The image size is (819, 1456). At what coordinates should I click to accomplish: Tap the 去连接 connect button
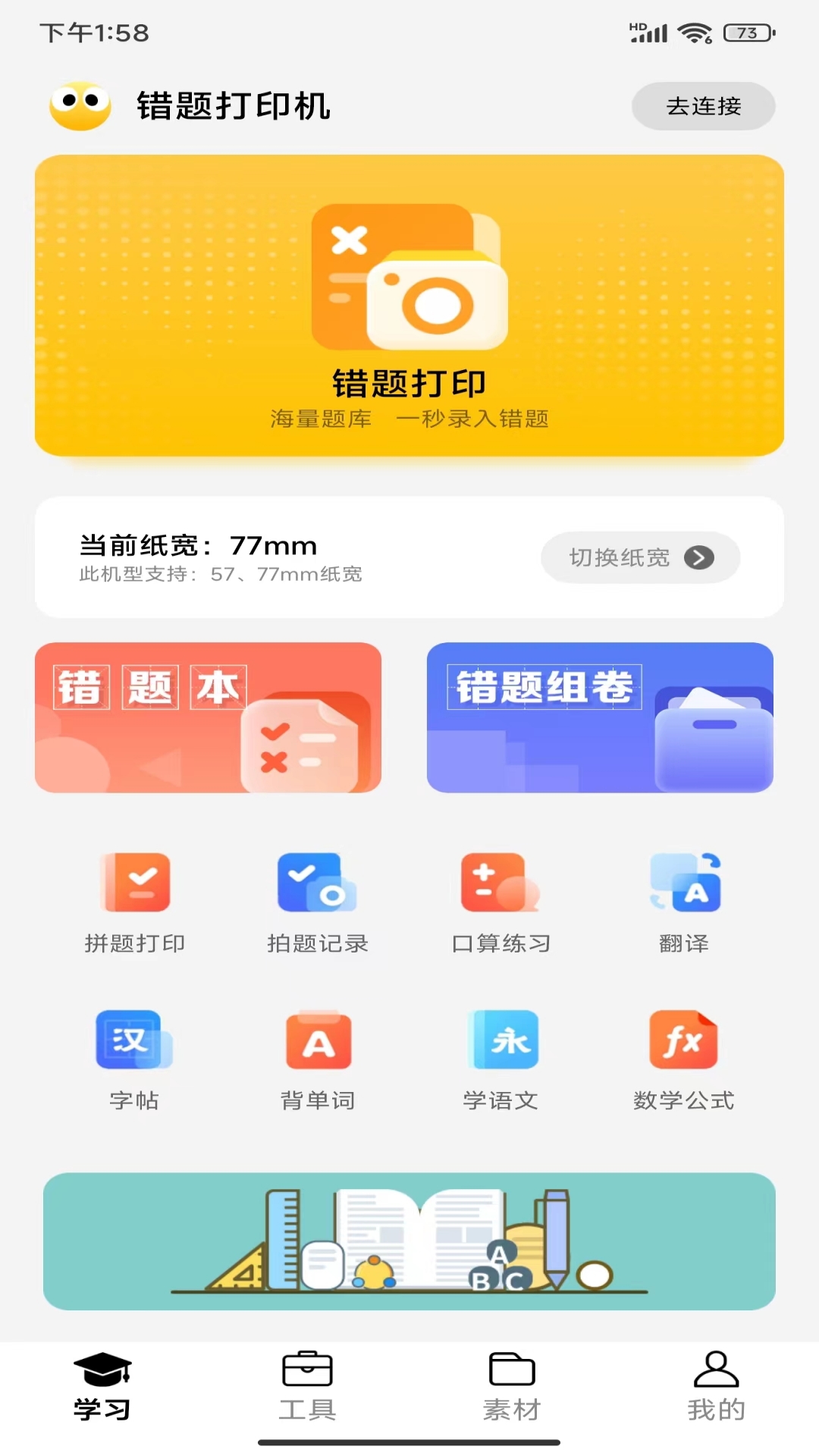click(x=703, y=107)
